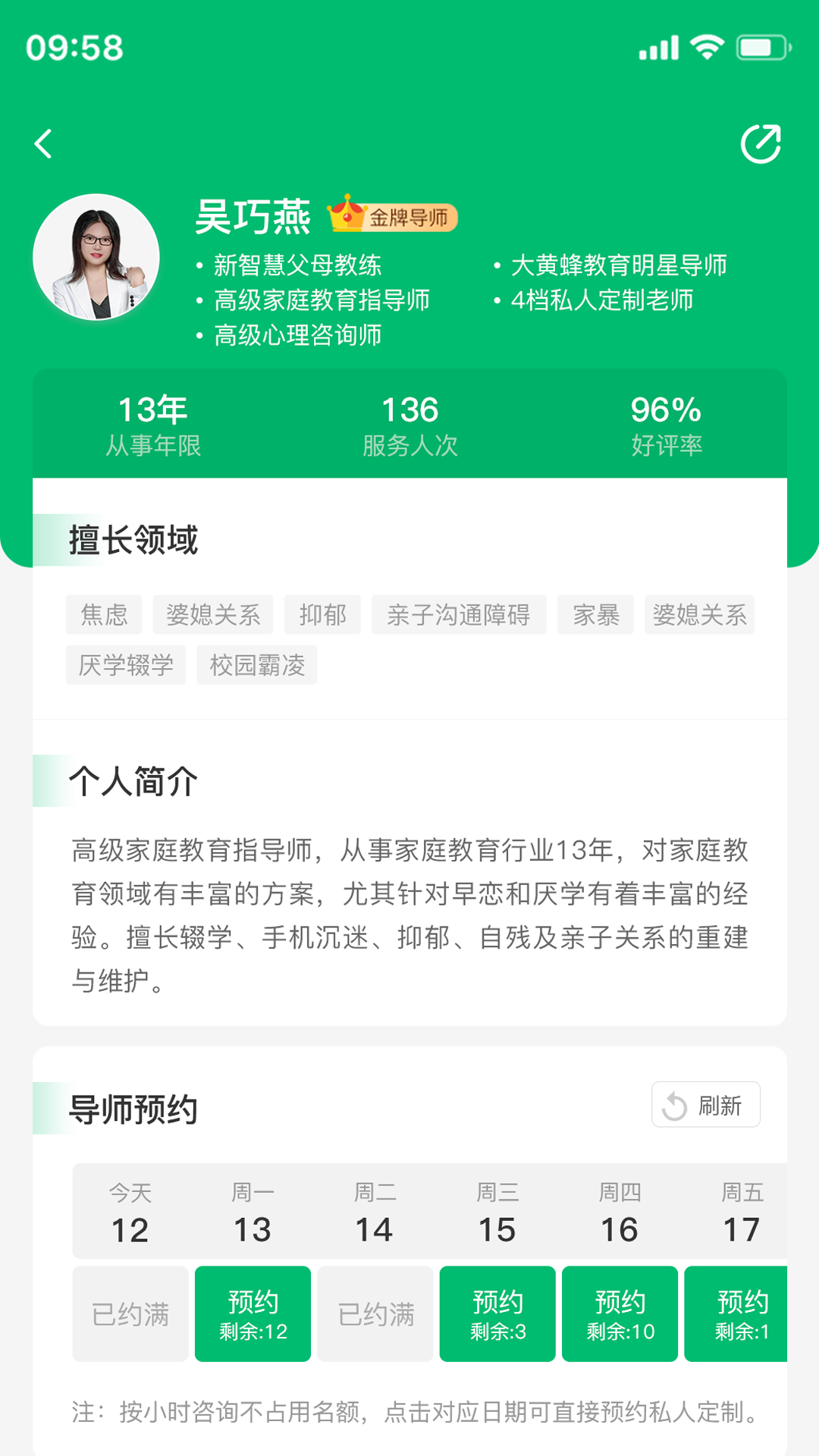Select 今天 12 in date row
819x1456 pixels.
tap(130, 1213)
